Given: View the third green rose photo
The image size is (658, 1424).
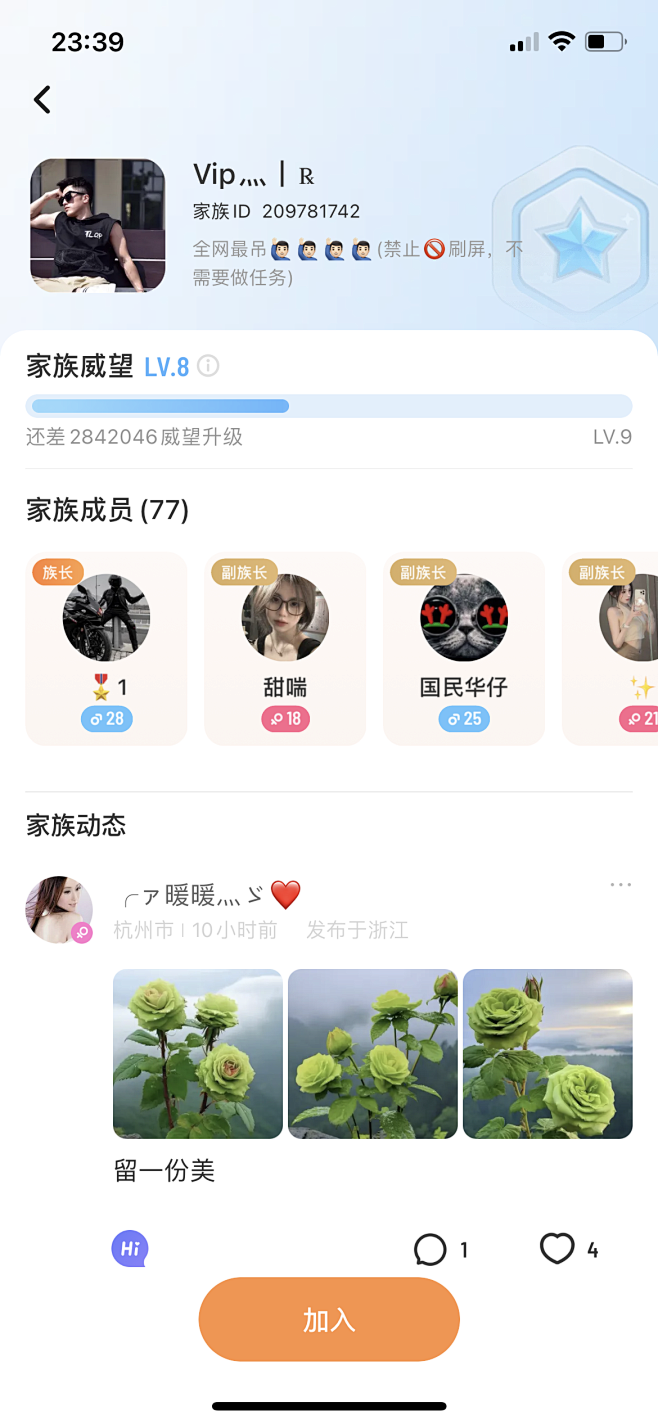Looking at the screenshot, I should [548, 1054].
